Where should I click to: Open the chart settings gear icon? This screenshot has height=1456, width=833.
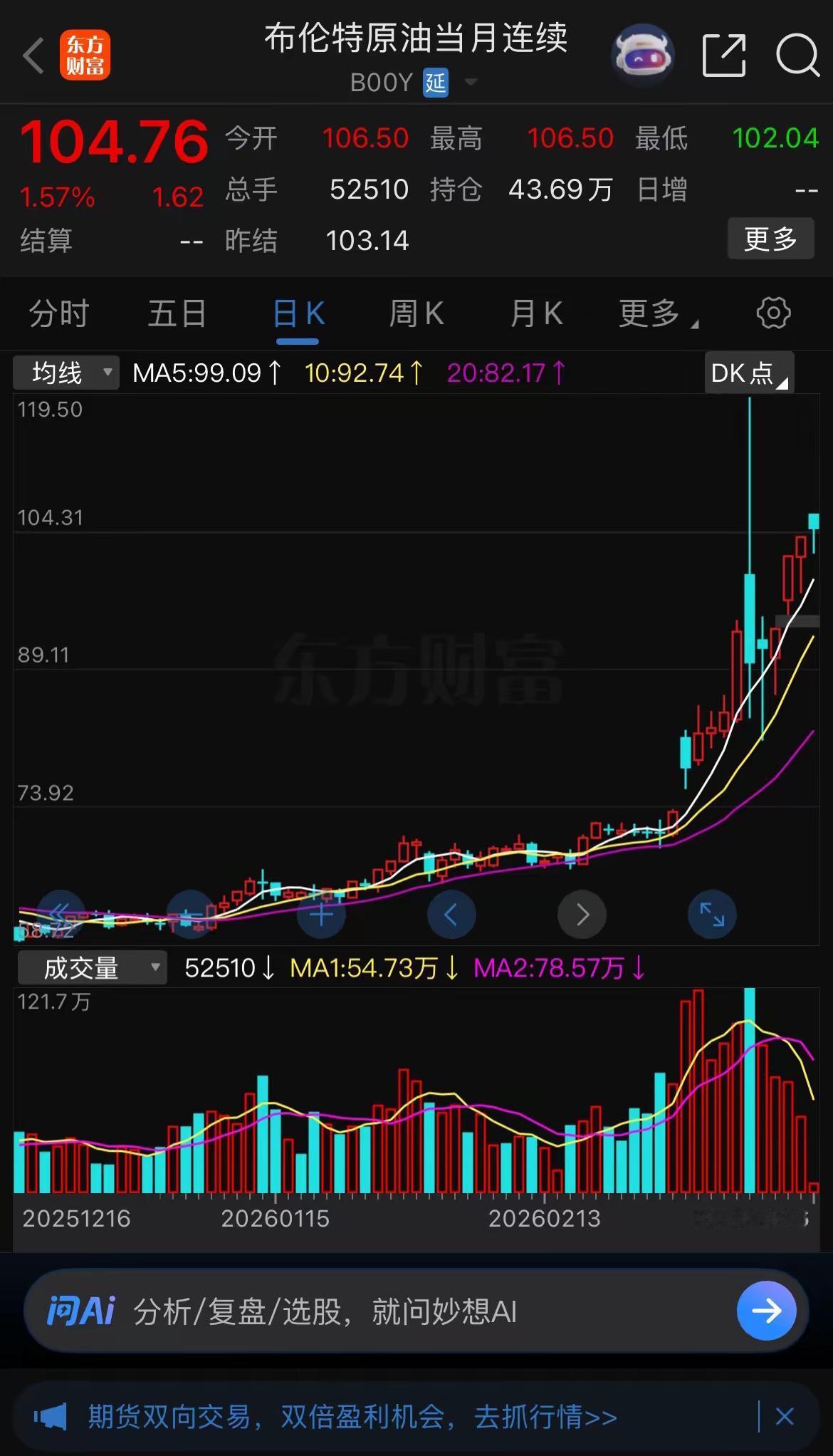click(772, 313)
